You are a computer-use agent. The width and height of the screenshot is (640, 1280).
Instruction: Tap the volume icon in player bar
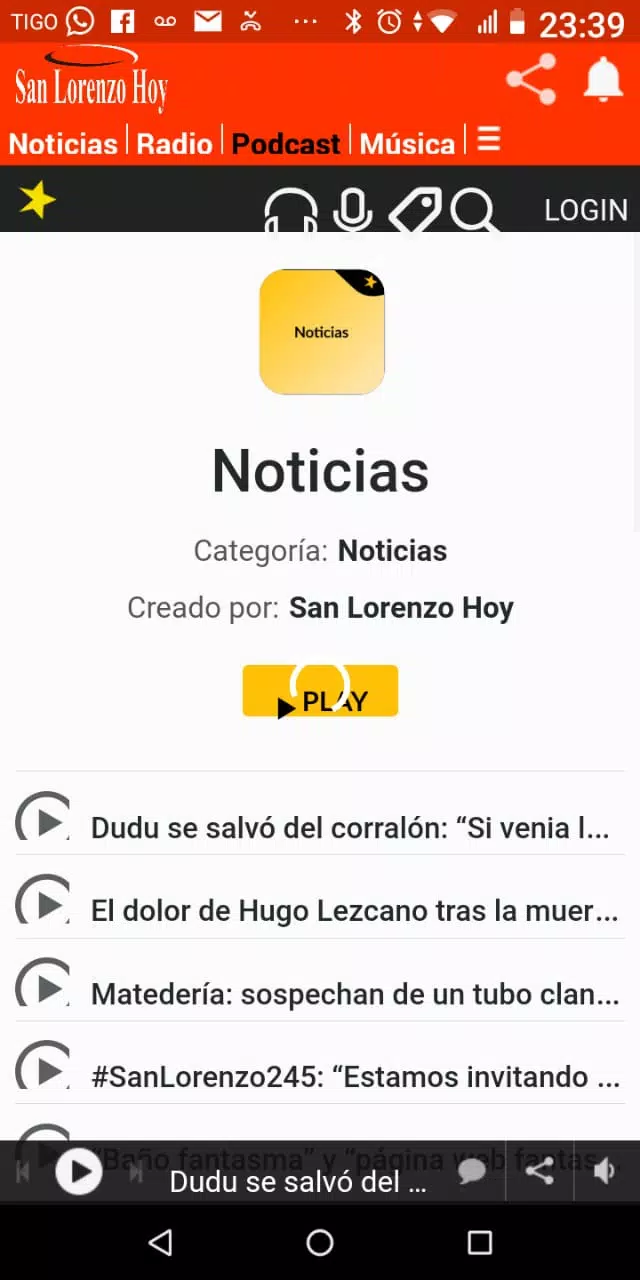point(605,1171)
